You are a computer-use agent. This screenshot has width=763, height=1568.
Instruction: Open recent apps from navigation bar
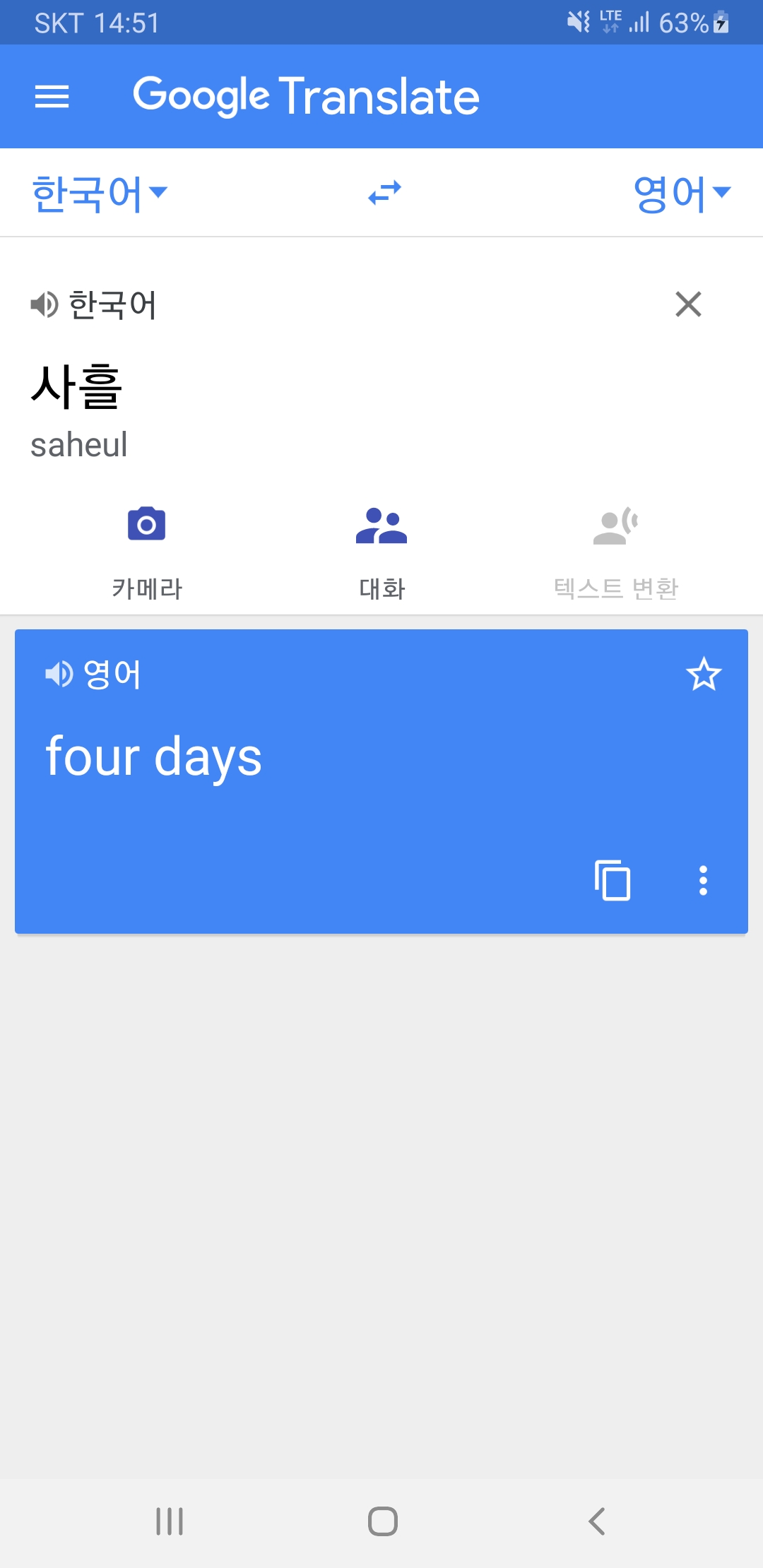pyautogui.click(x=170, y=1521)
